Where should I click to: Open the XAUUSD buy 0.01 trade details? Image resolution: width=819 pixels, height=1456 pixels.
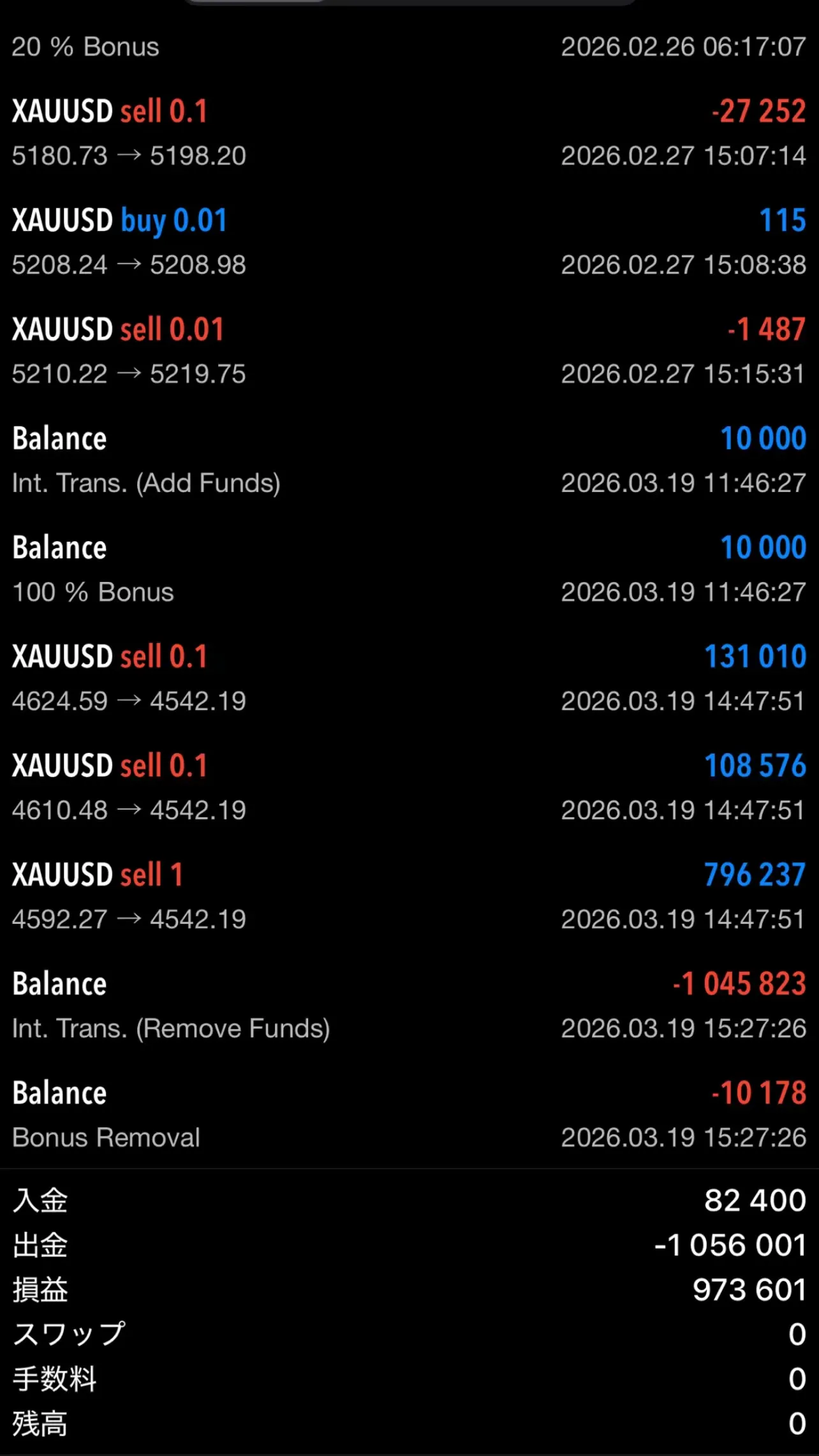[408, 242]
